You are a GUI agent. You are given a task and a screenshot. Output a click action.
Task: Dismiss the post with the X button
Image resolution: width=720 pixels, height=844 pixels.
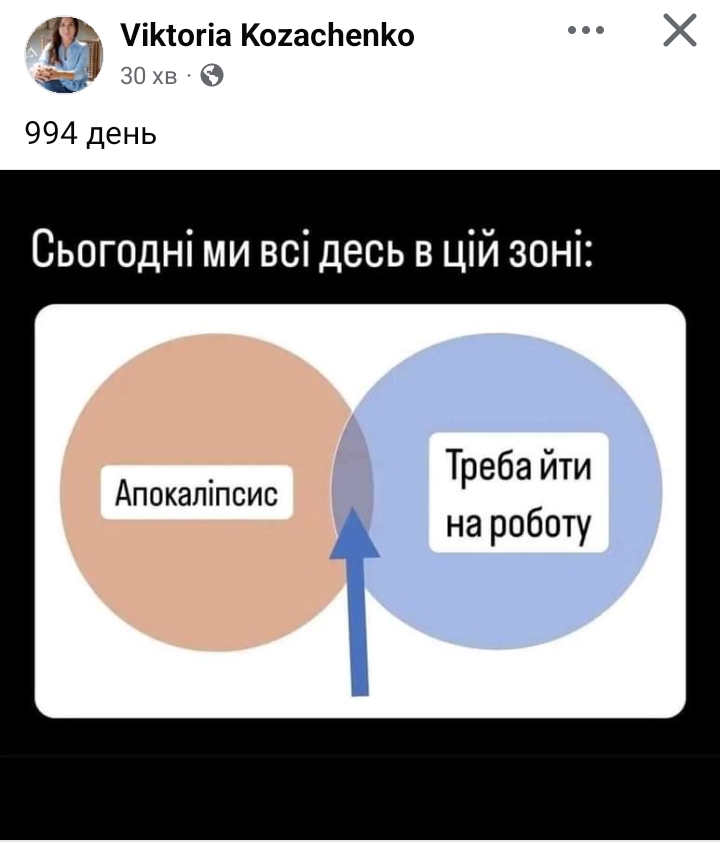pos(680,31)
